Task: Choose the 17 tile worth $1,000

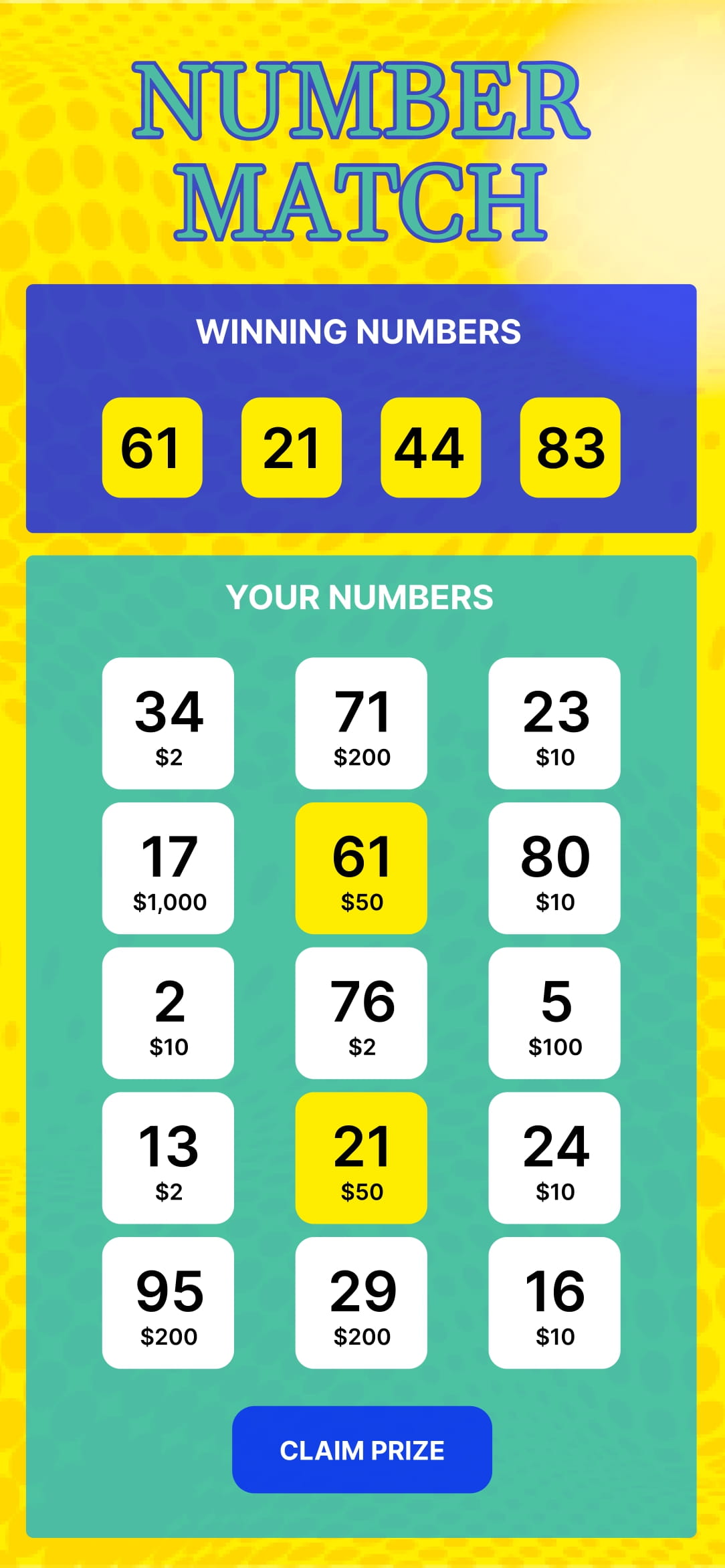Action: (168, 868)
